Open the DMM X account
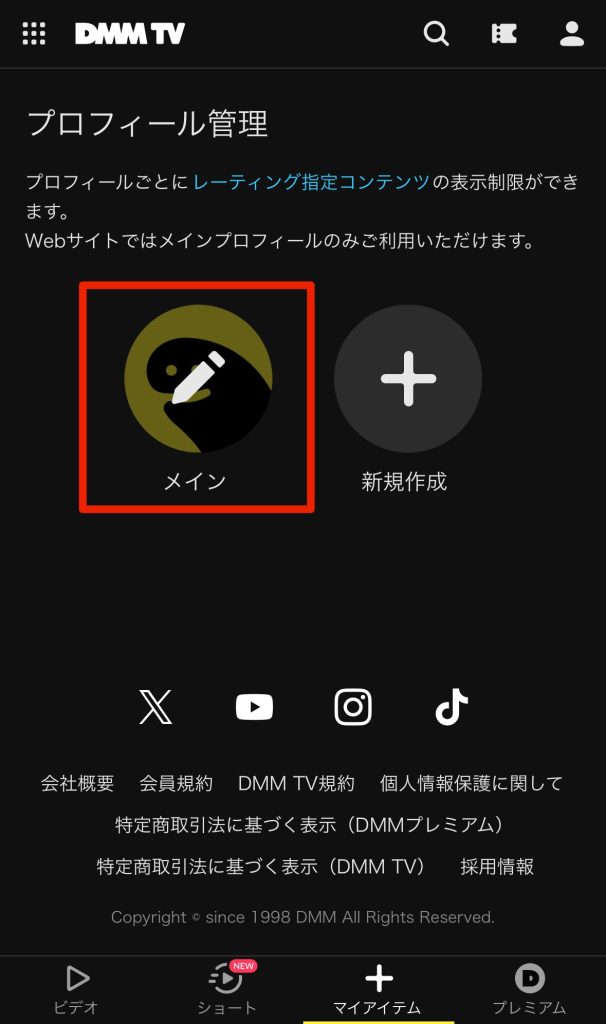606x1024 pixels. pyautogui.click(x=155, y=707)
